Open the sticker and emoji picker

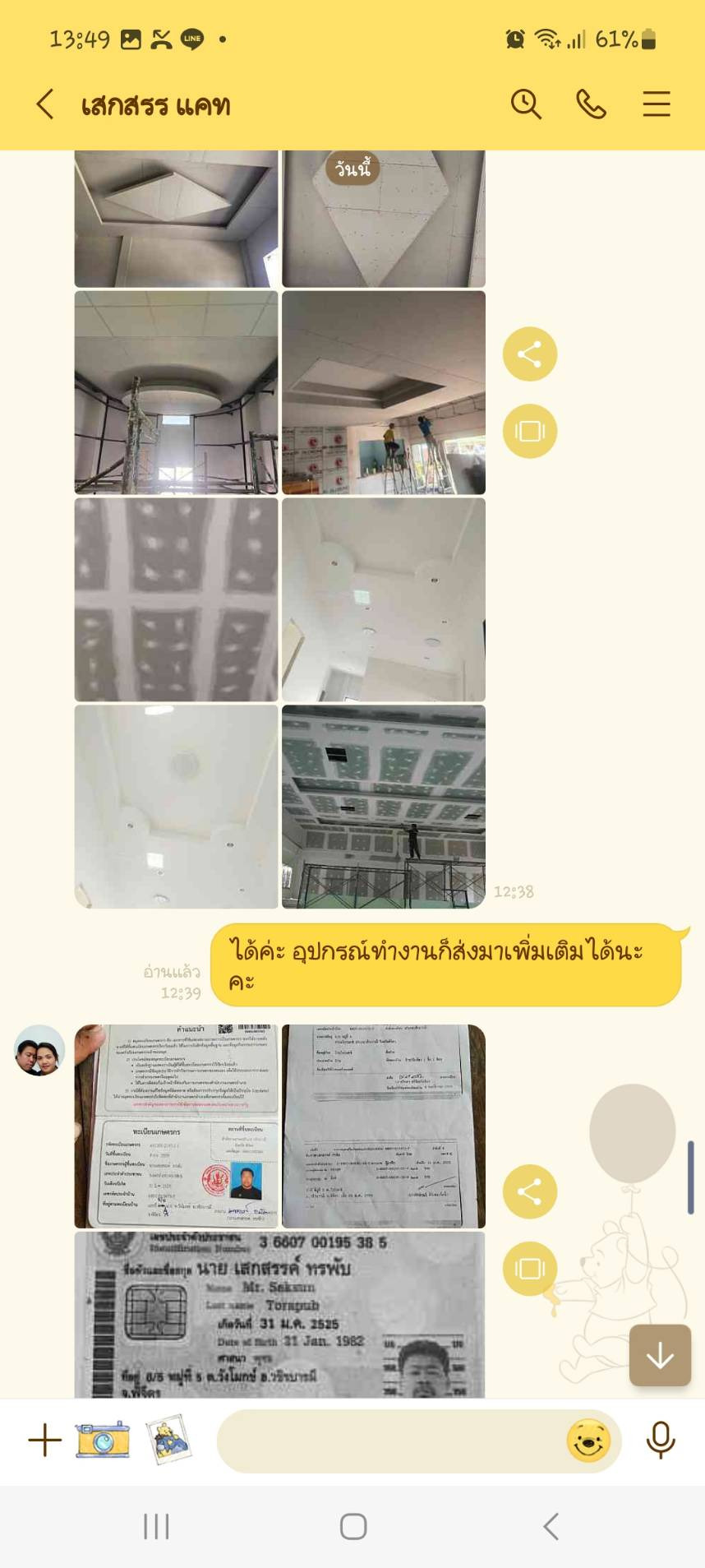(x=588, y=1441)
